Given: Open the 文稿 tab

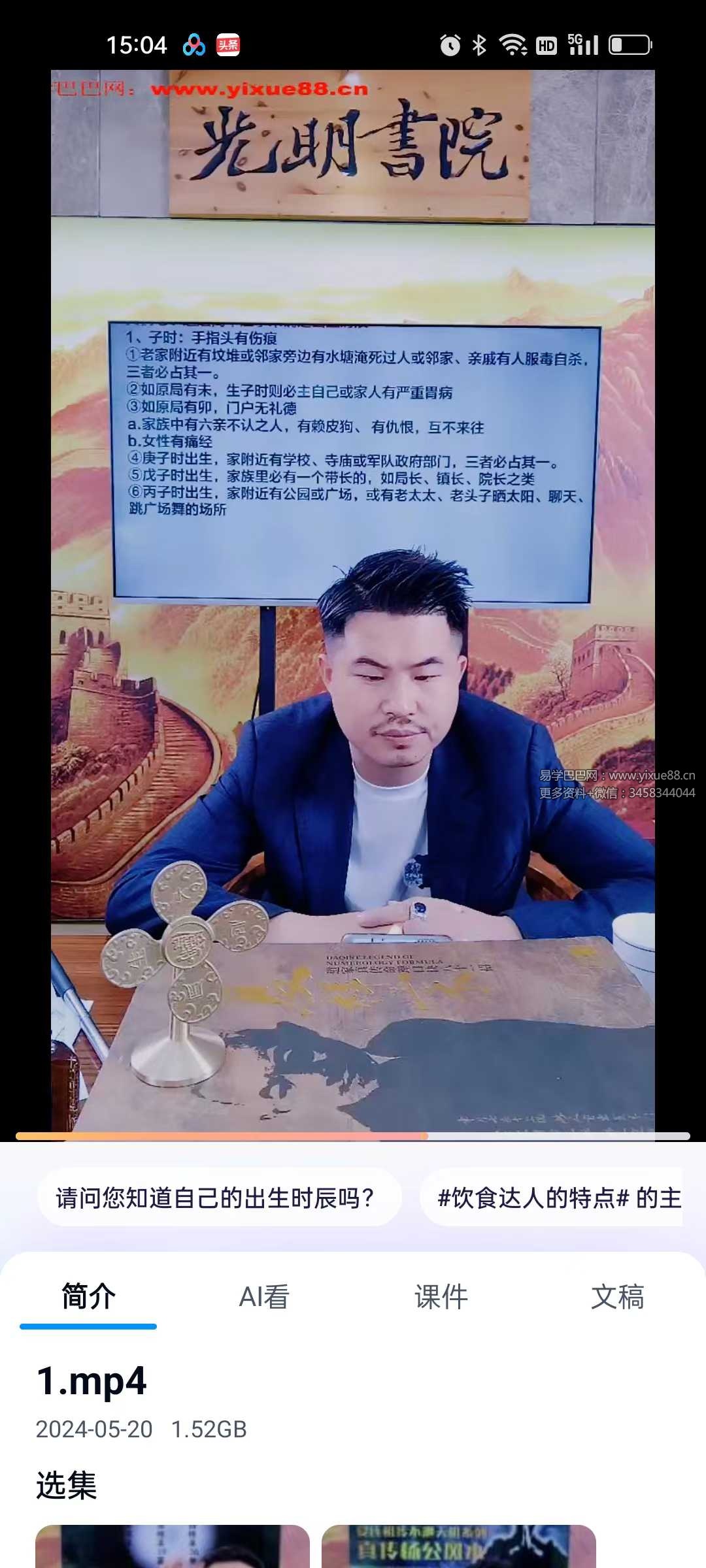Looking at the screenshot, I should [617, 1297].
